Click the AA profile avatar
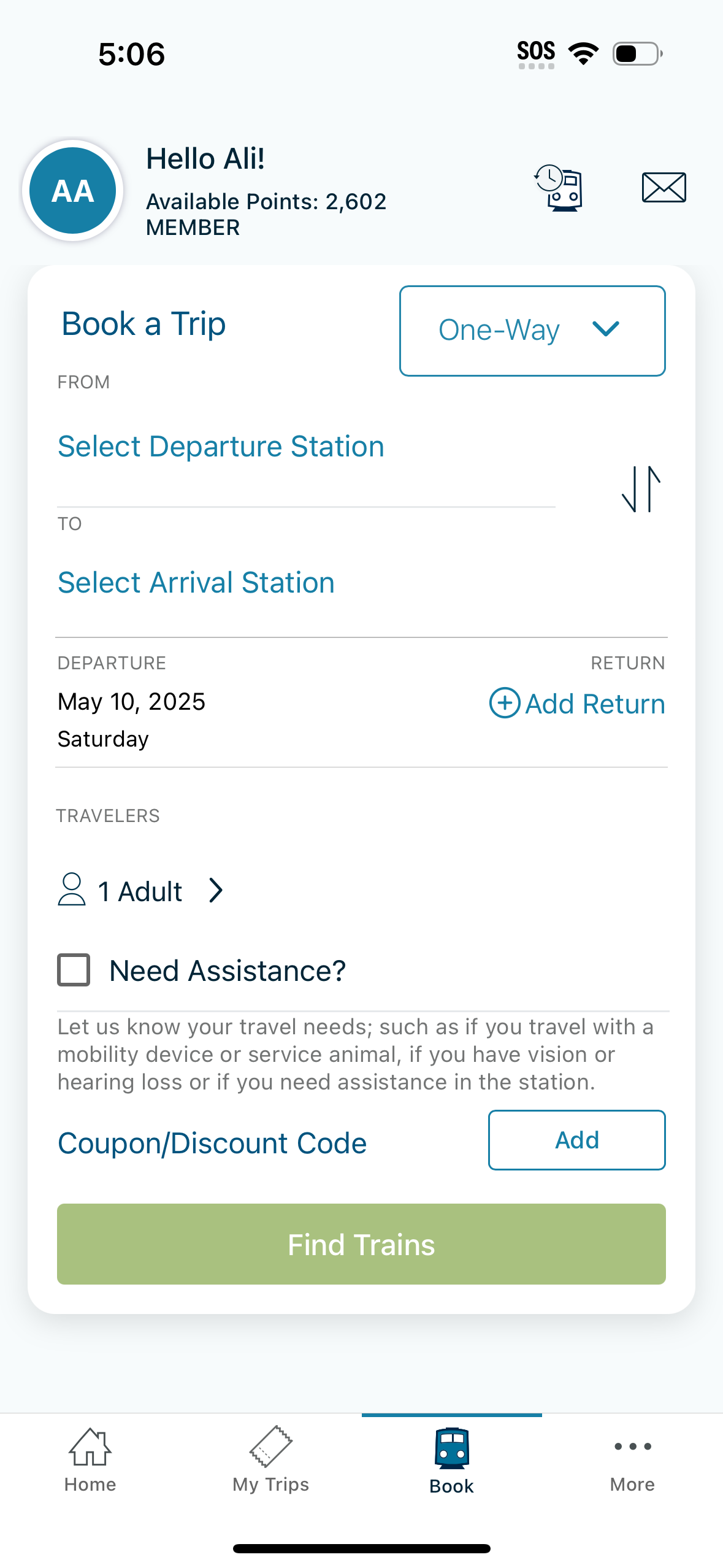Screen dimensions: 723x1568 point(72,190)
